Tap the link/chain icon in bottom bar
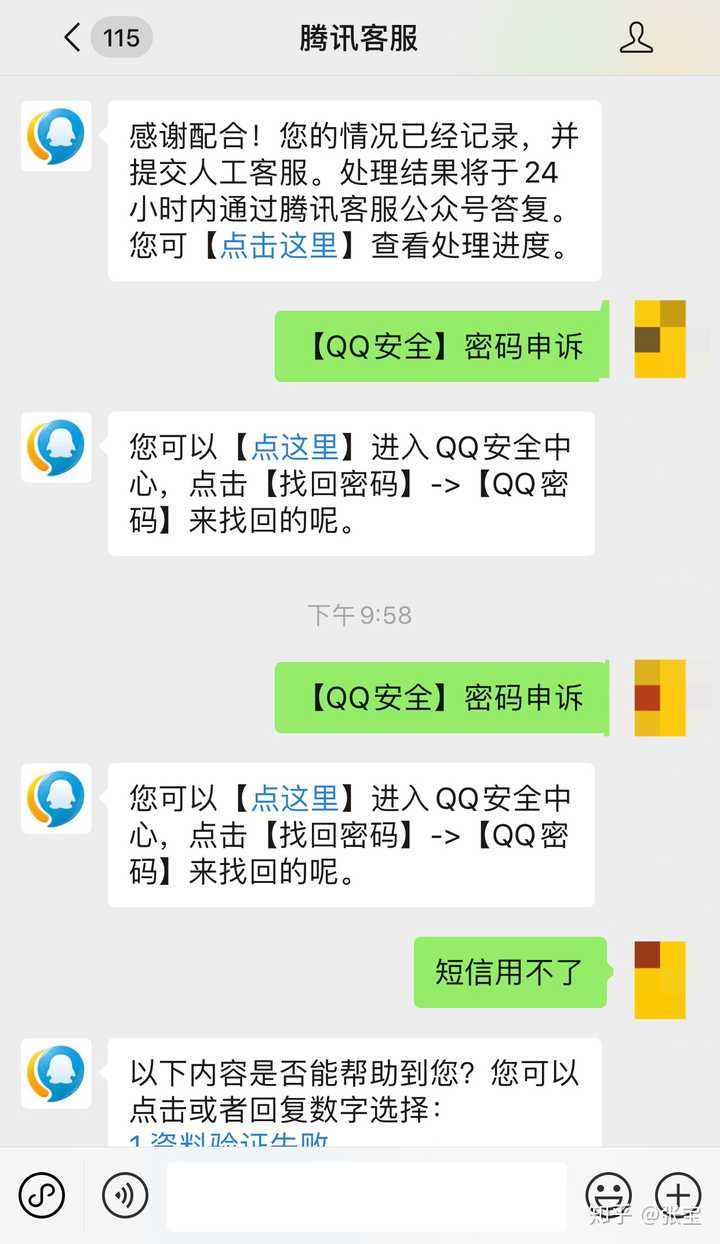Viewport: 720px width, 1244px height. [x=42, y=1195]
